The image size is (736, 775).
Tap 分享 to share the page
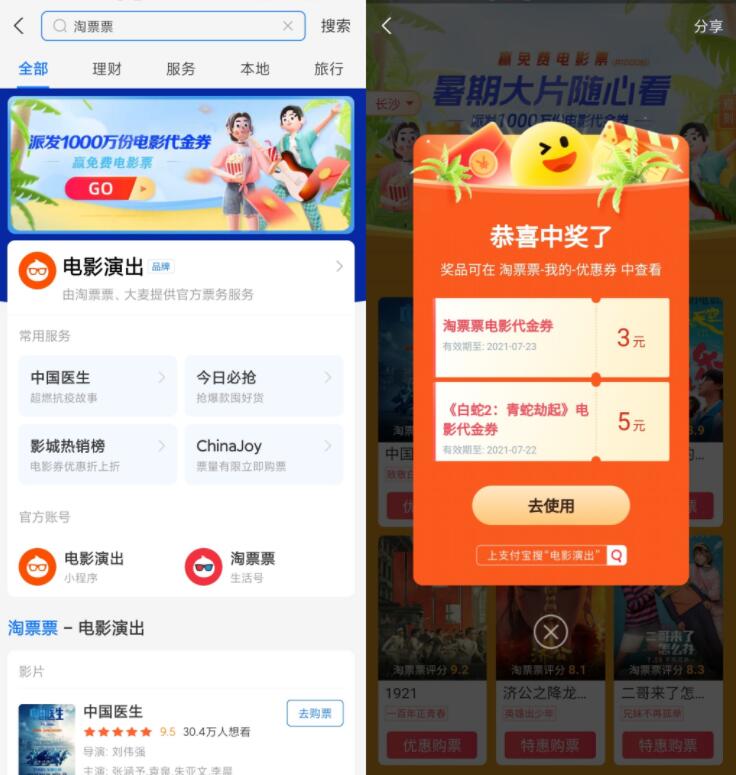click(x=708, y=27)
